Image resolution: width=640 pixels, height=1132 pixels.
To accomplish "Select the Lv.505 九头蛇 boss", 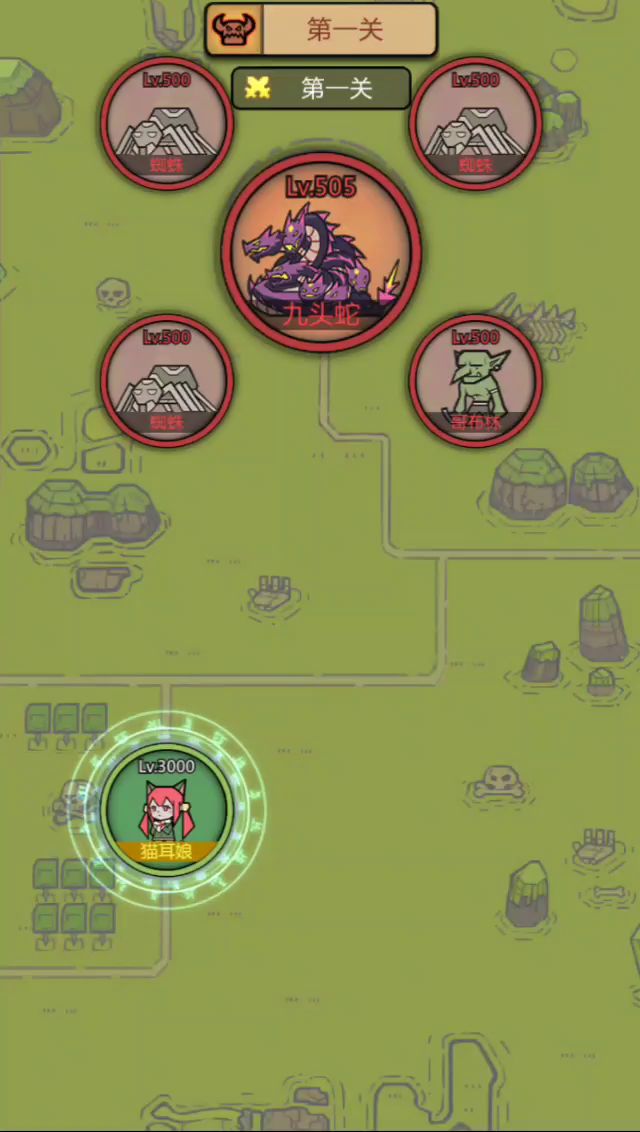I will coord(321,252).
